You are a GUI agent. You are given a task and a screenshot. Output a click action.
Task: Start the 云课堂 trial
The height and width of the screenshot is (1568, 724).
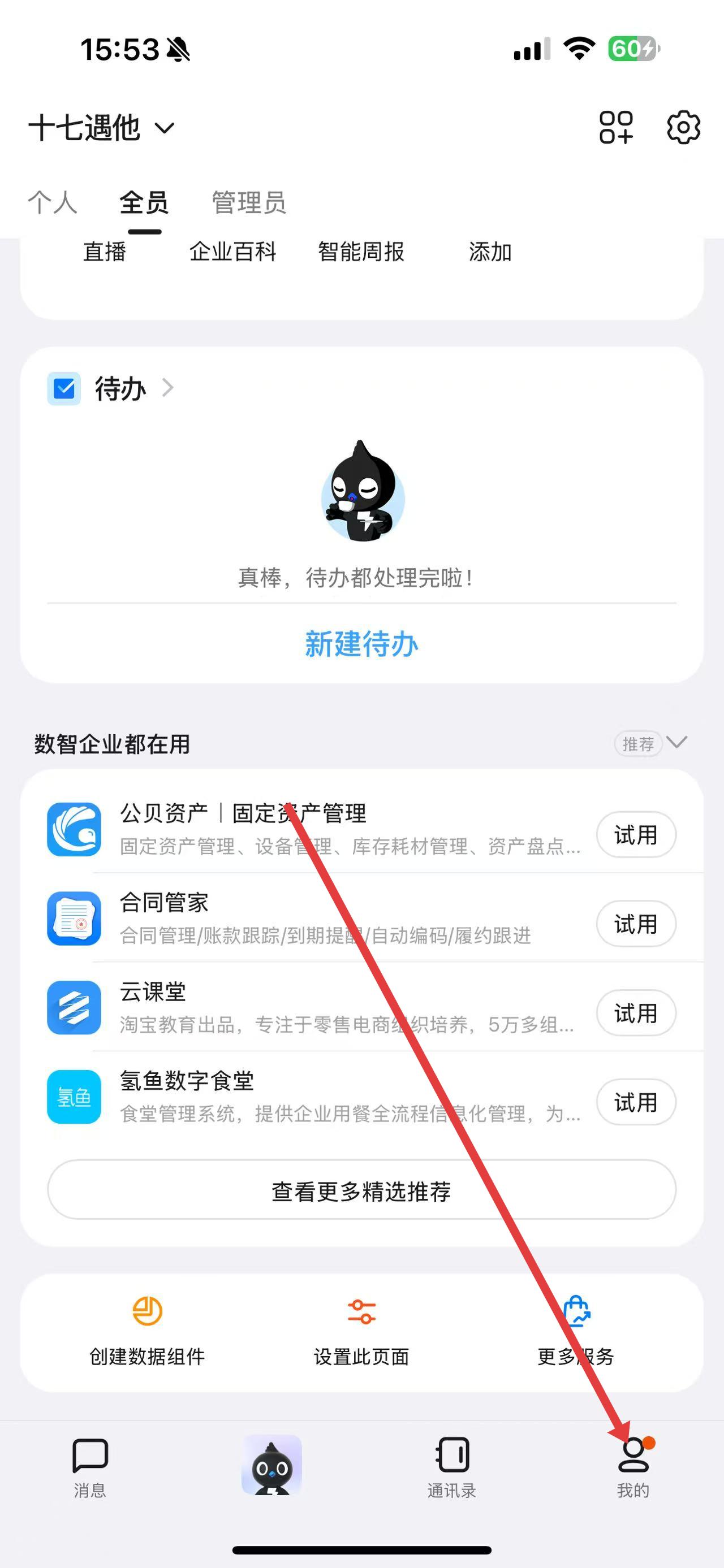(636, 1013)
